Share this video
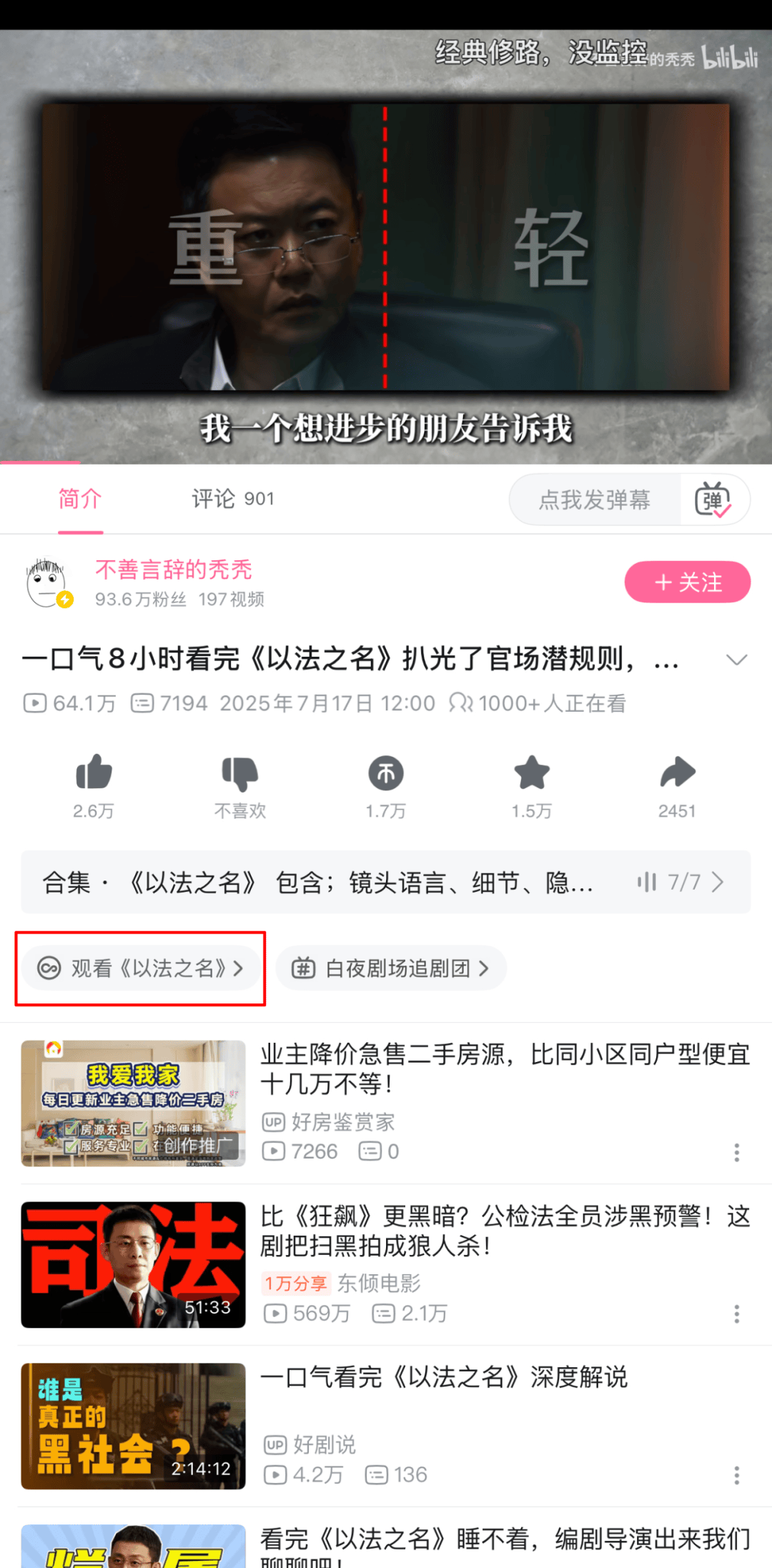This screenshot has height=1568, width=772. tap(677, 773)
